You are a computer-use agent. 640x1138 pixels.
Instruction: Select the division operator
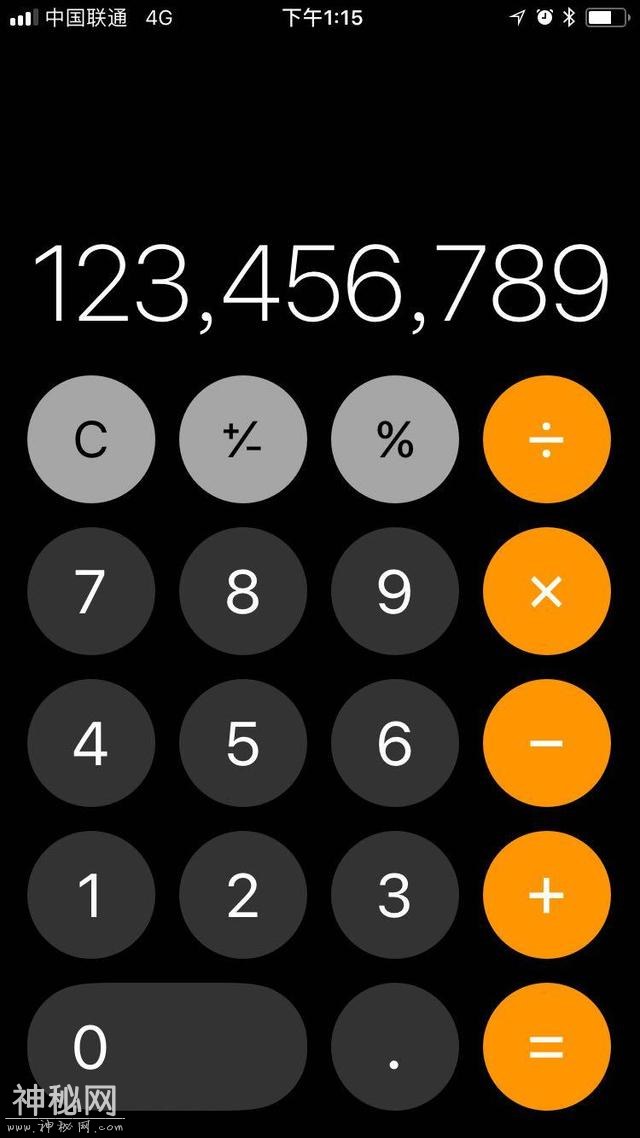point(546,439)
